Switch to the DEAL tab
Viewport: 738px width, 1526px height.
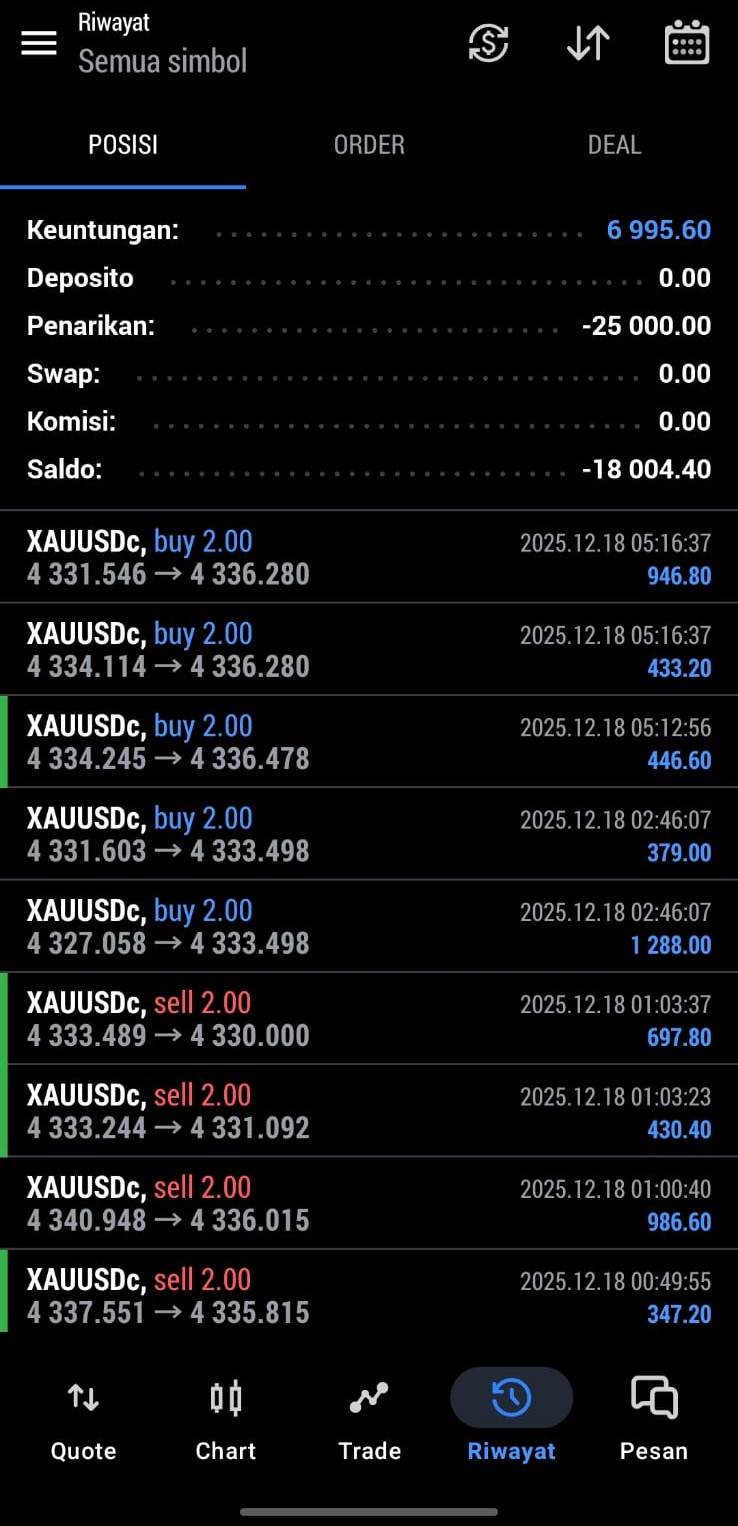[x=614, y=145]
